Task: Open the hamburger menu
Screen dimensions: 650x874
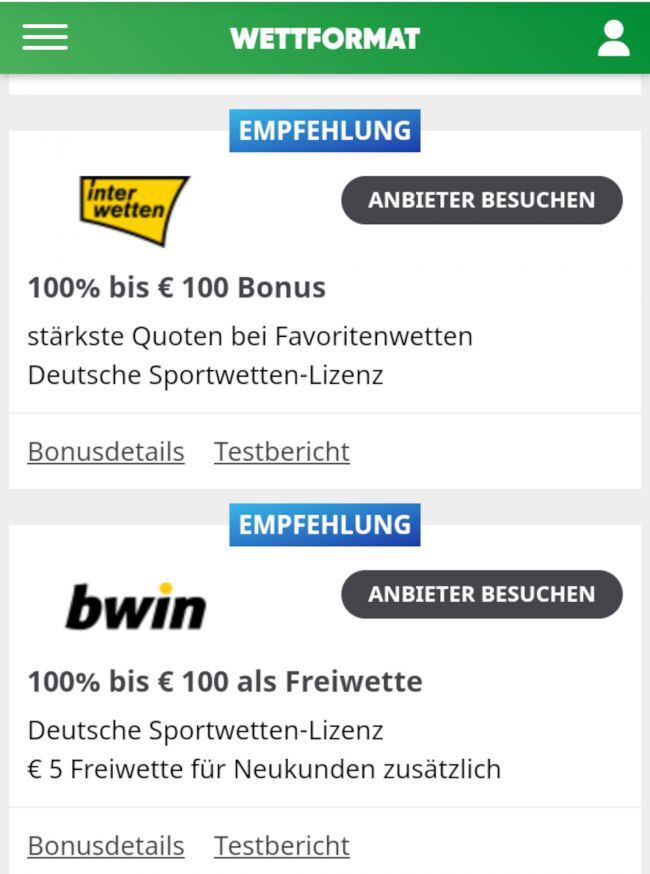Action: (45, 38)
